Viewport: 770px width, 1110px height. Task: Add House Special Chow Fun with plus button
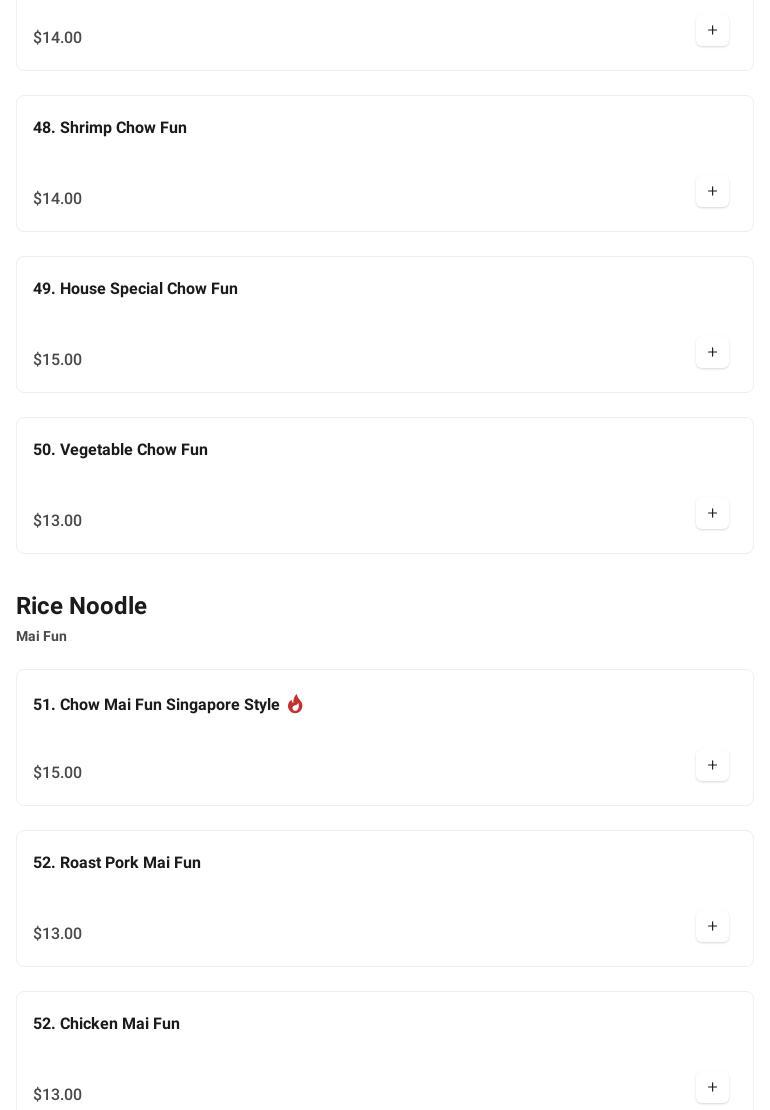712,353
